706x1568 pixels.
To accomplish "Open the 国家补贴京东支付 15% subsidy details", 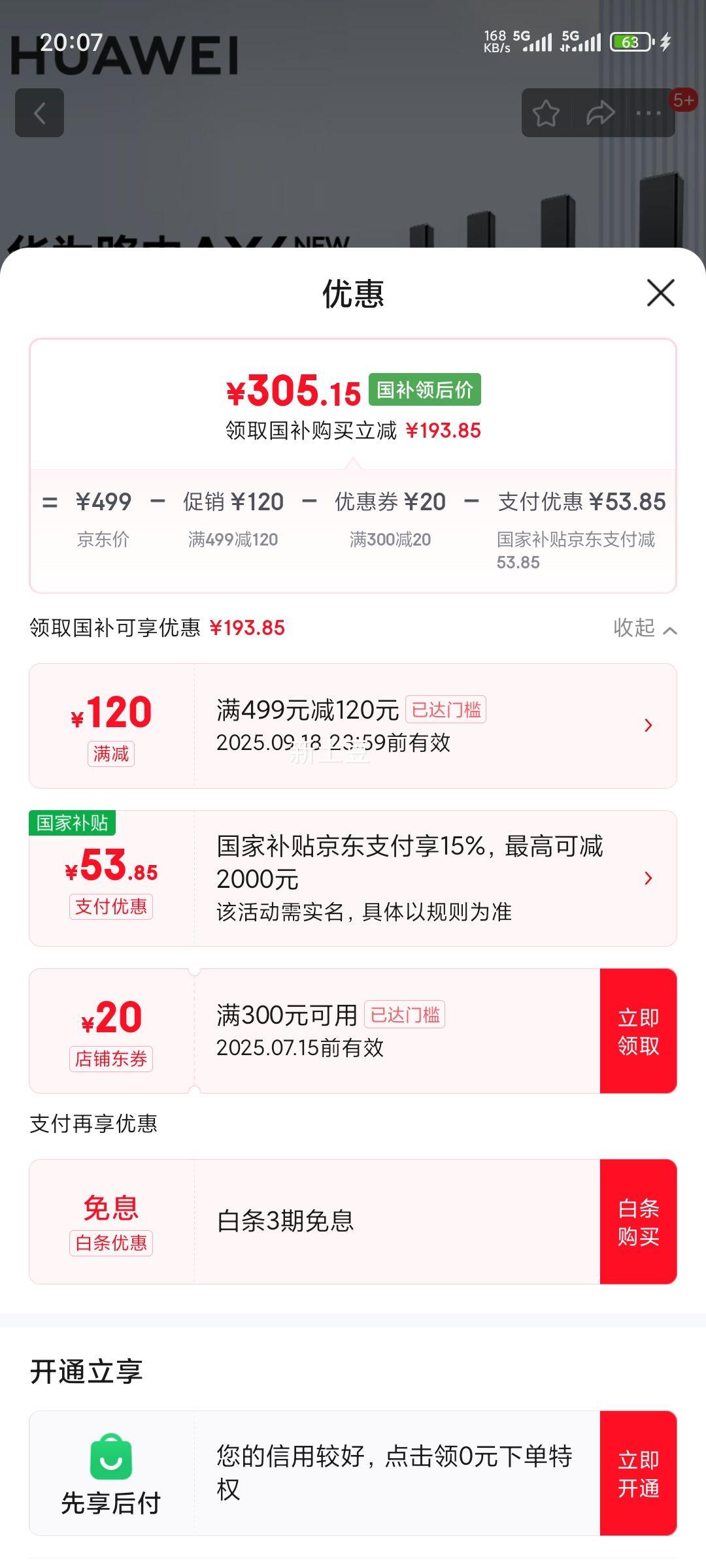I will tap(353, 878).
